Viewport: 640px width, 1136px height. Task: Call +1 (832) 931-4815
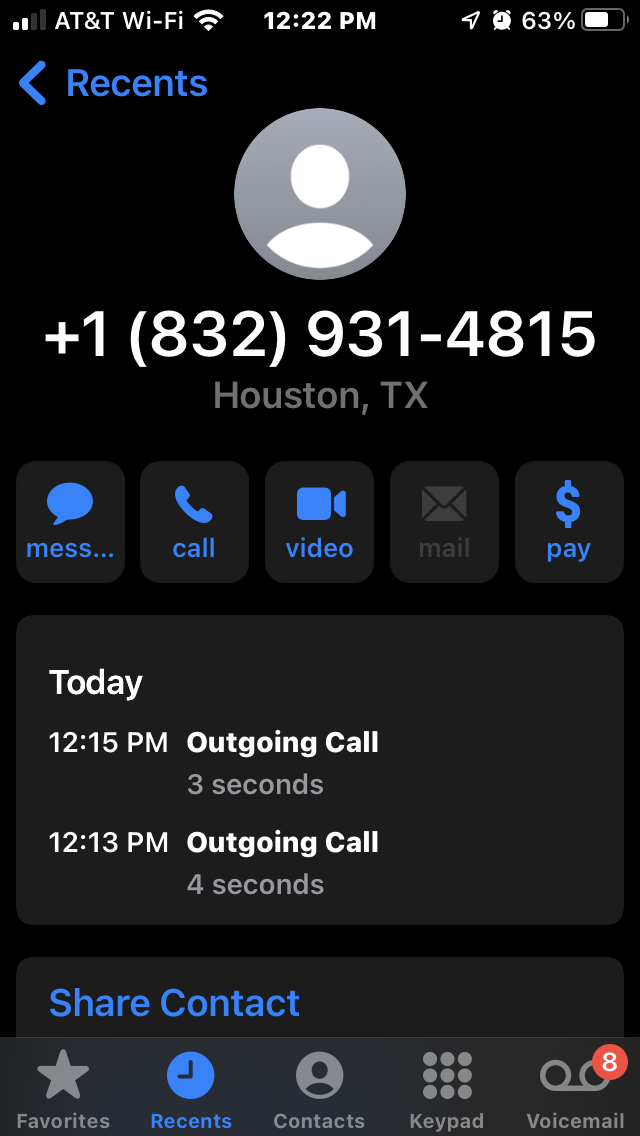194,521
